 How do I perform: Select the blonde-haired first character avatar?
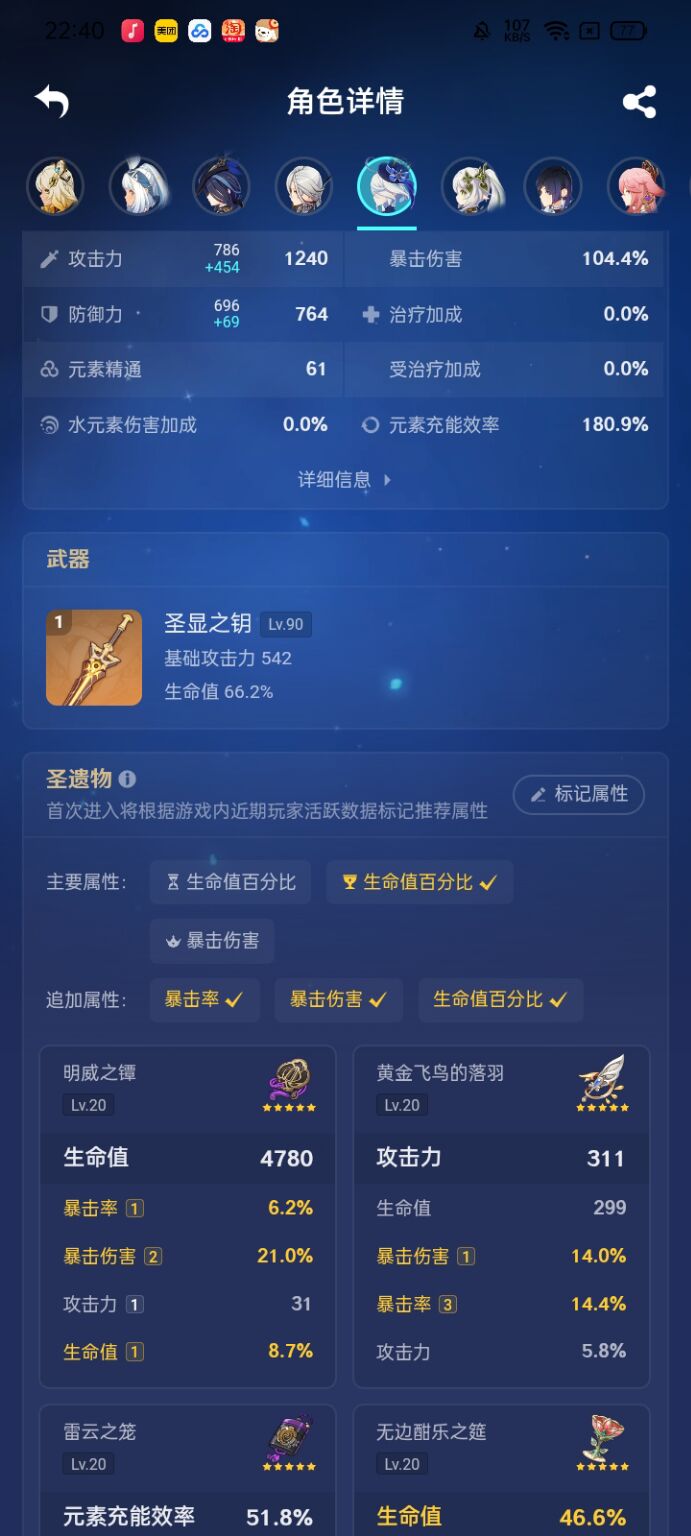click(55, 187)
